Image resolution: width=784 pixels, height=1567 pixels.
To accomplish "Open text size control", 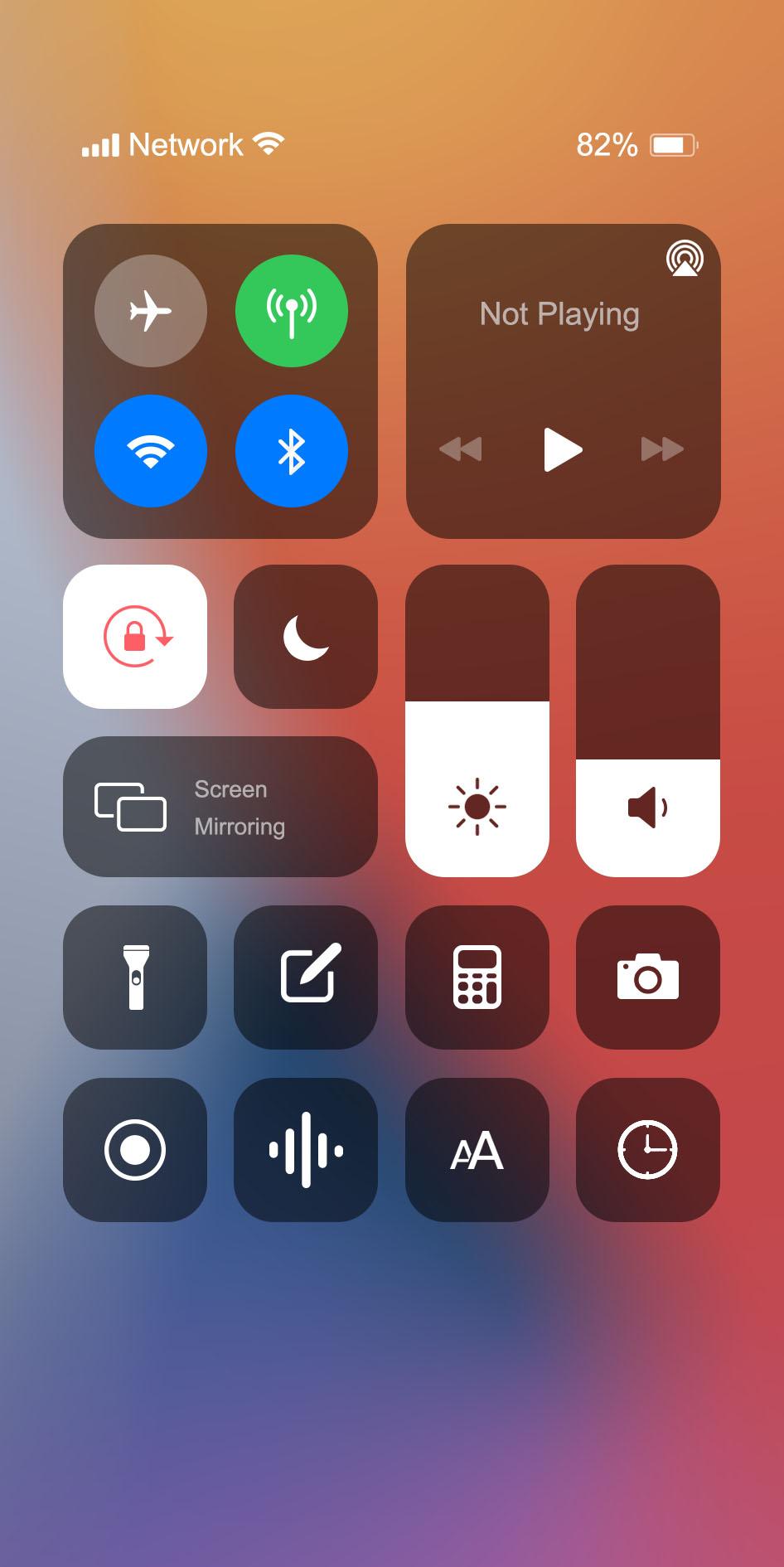I will click(x=477, y=1150).
